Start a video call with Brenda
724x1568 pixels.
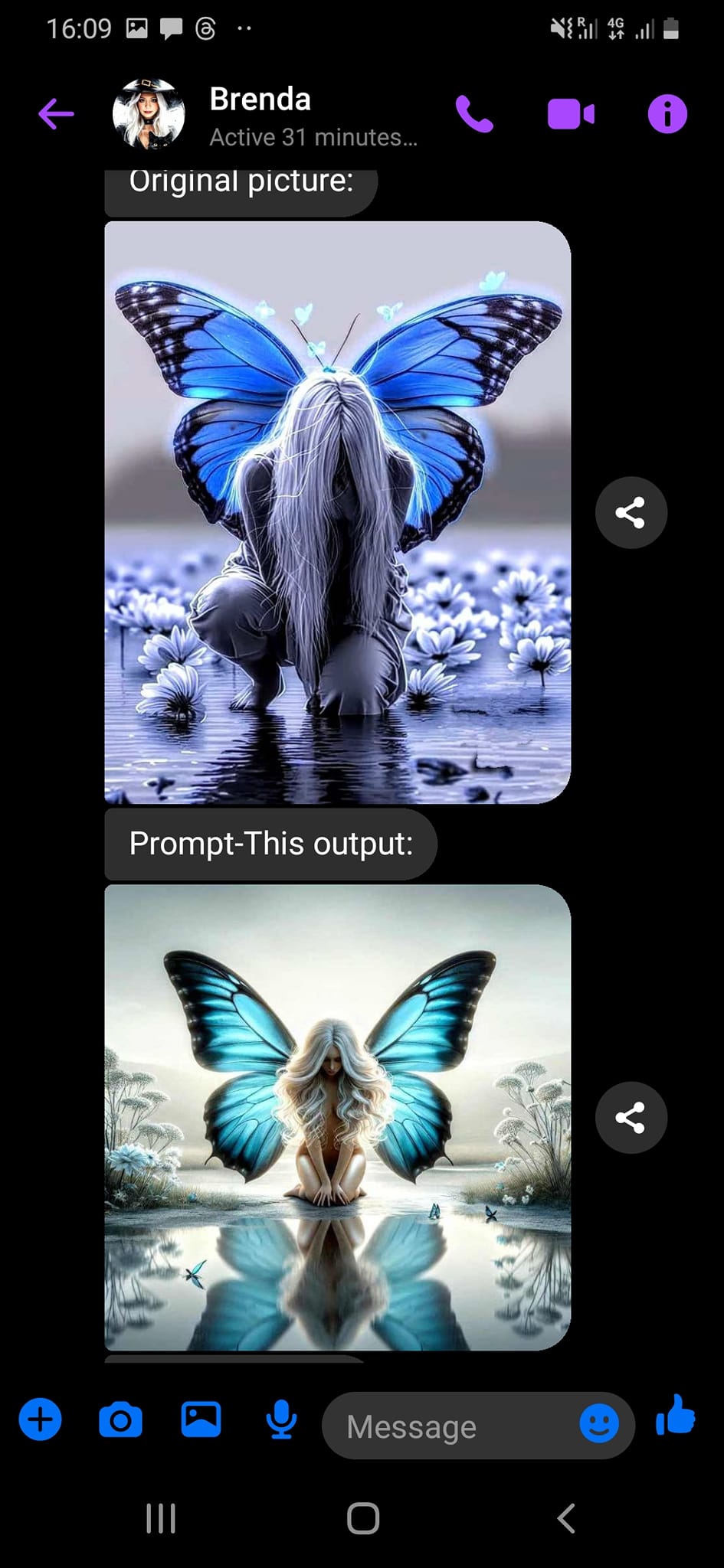pos(571,114)
